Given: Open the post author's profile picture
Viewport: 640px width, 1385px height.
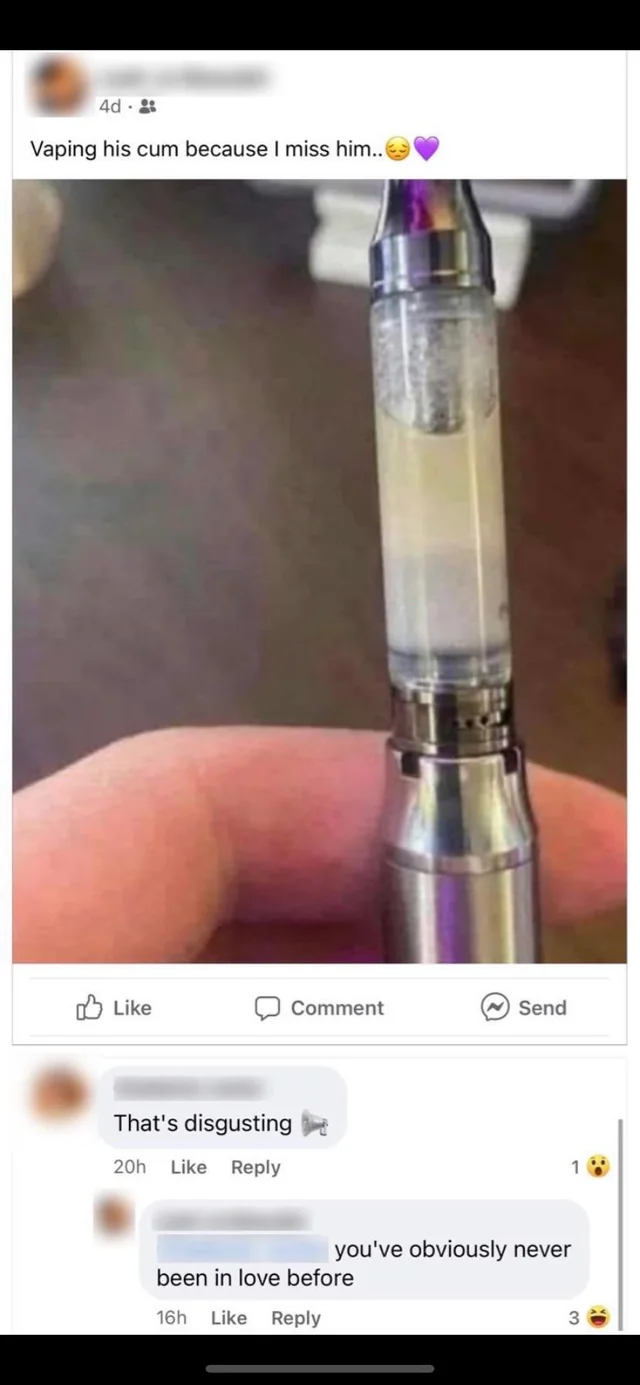Looking at the screenshot, I should (58, 85).
